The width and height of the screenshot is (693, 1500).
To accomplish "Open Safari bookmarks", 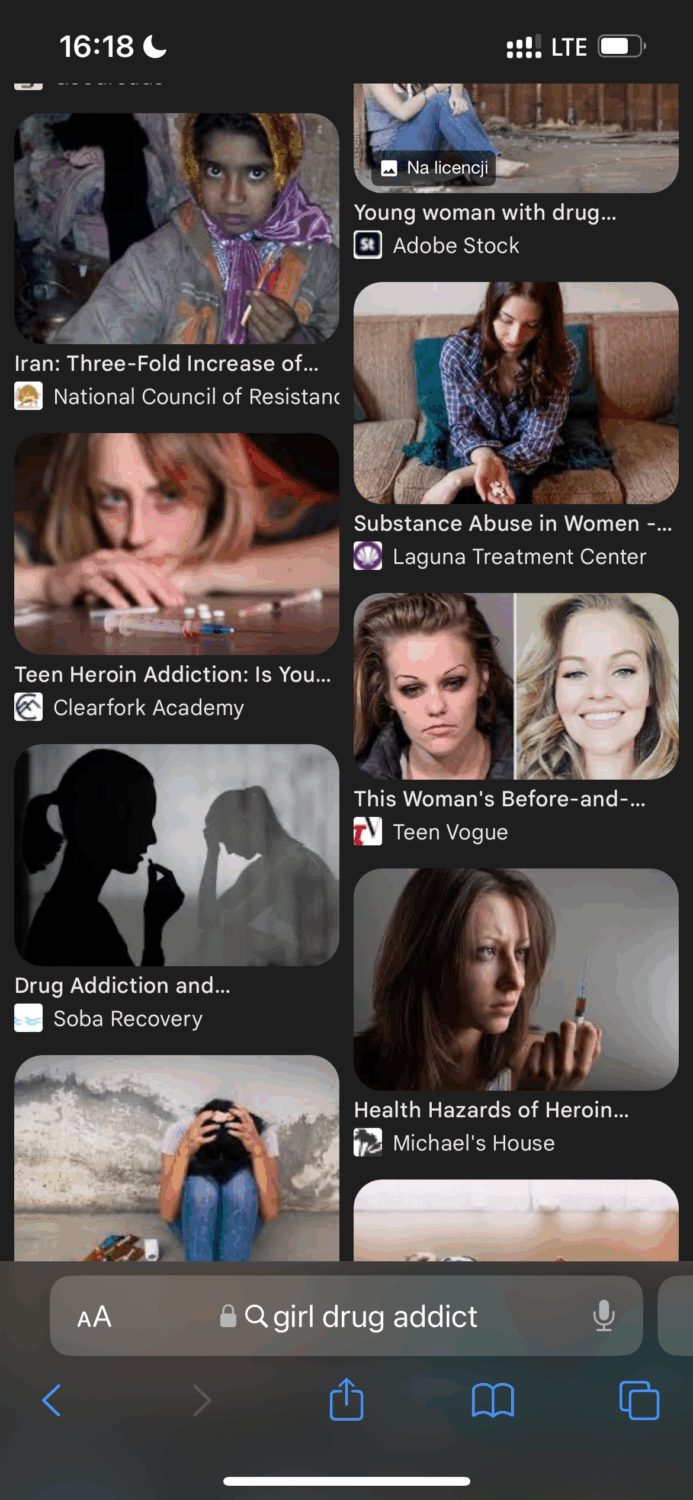I will tap(492, 1400).
